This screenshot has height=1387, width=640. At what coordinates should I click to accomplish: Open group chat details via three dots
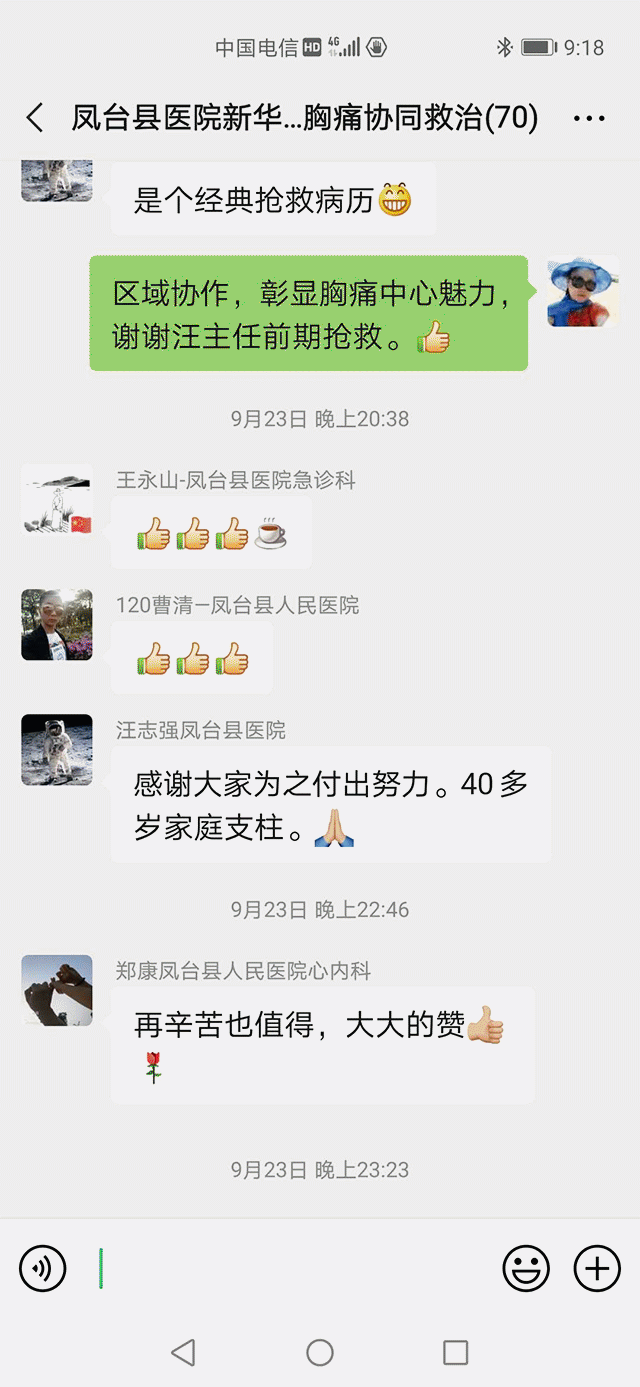(x=589, y=119)
